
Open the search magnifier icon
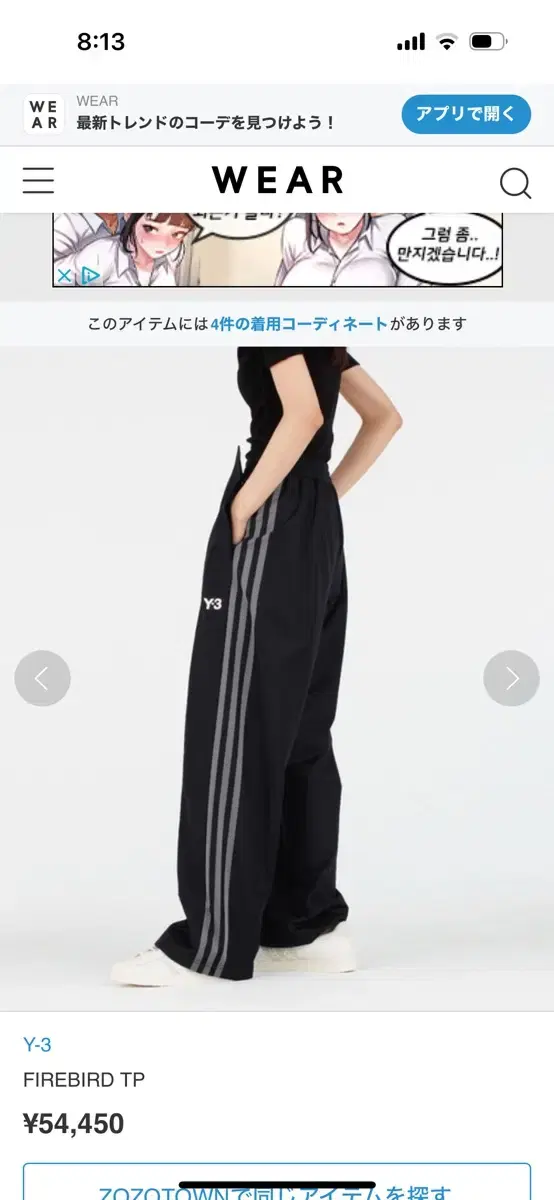click(515, 182)
